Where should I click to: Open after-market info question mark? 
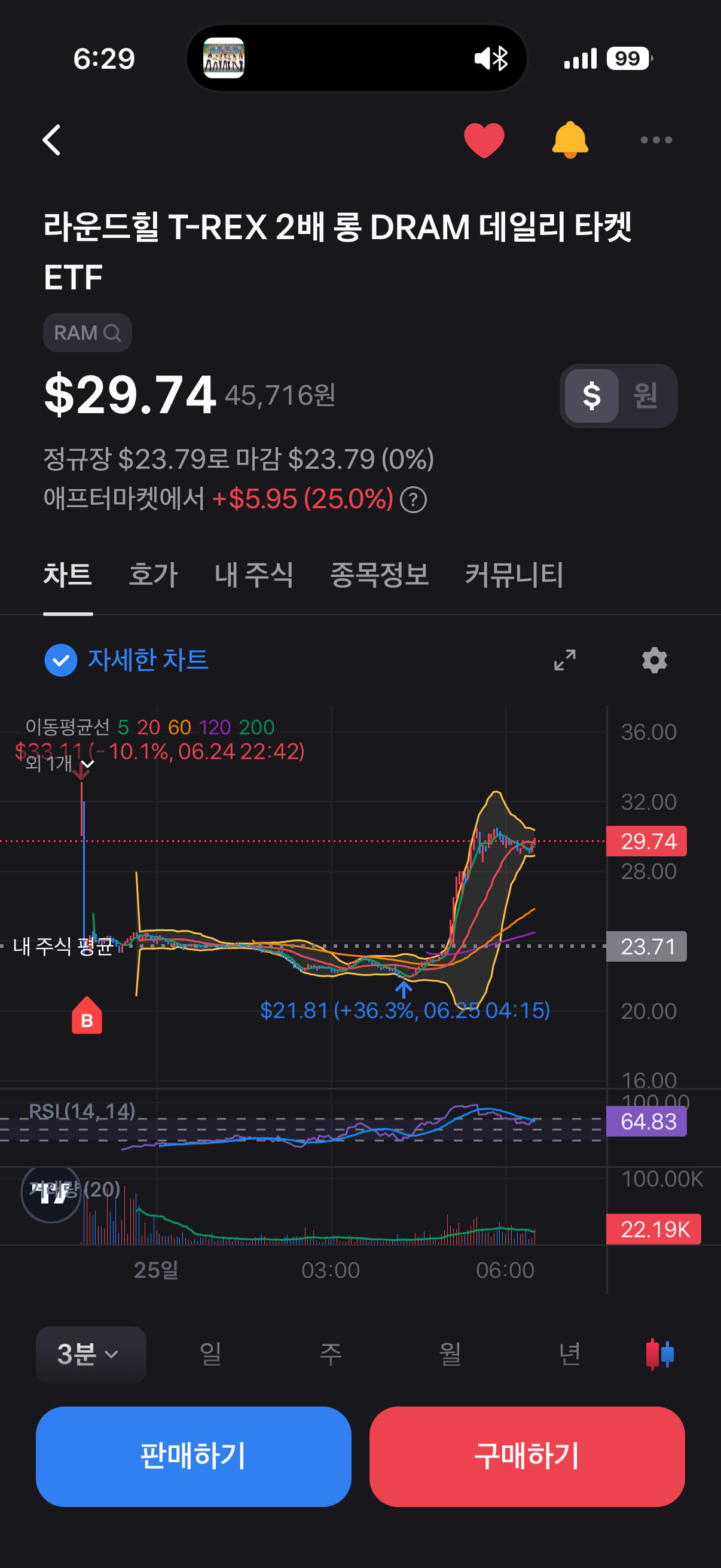click(414, 500)
